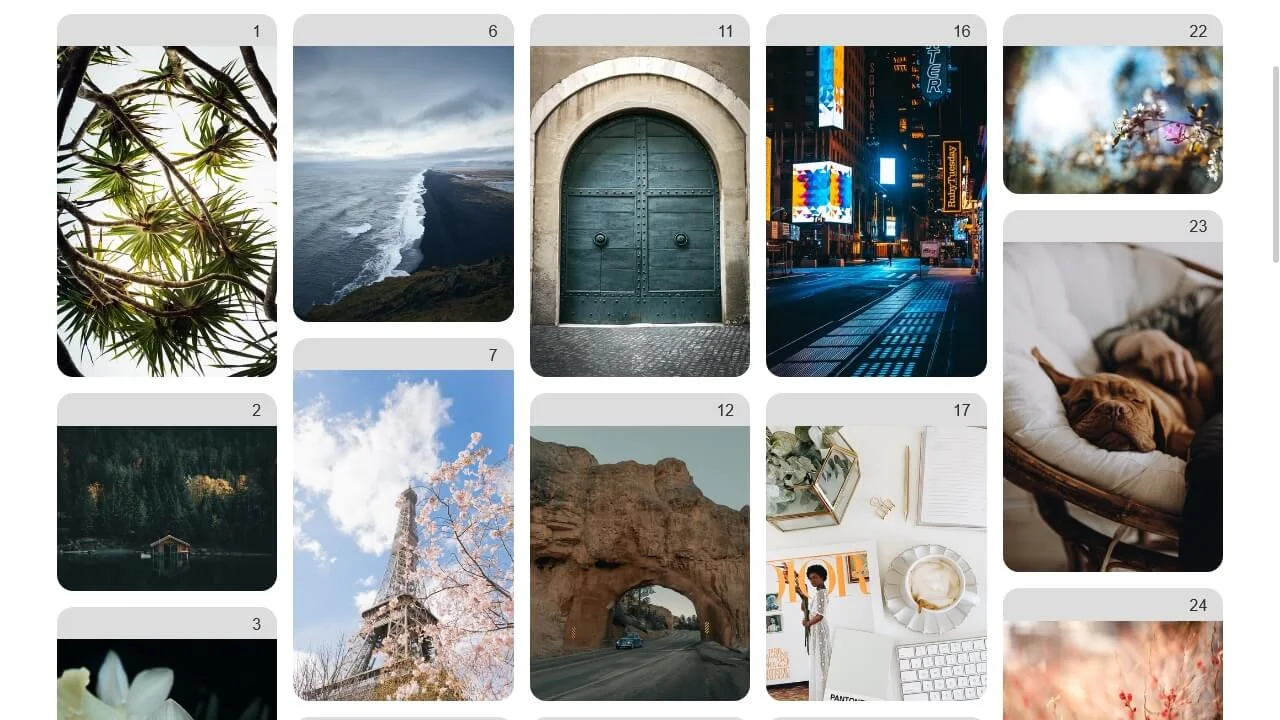The height and width of the screenshot is (720, 1280).
Task: Open photo 1 of the palm leaves
Action: pos(167,211)
